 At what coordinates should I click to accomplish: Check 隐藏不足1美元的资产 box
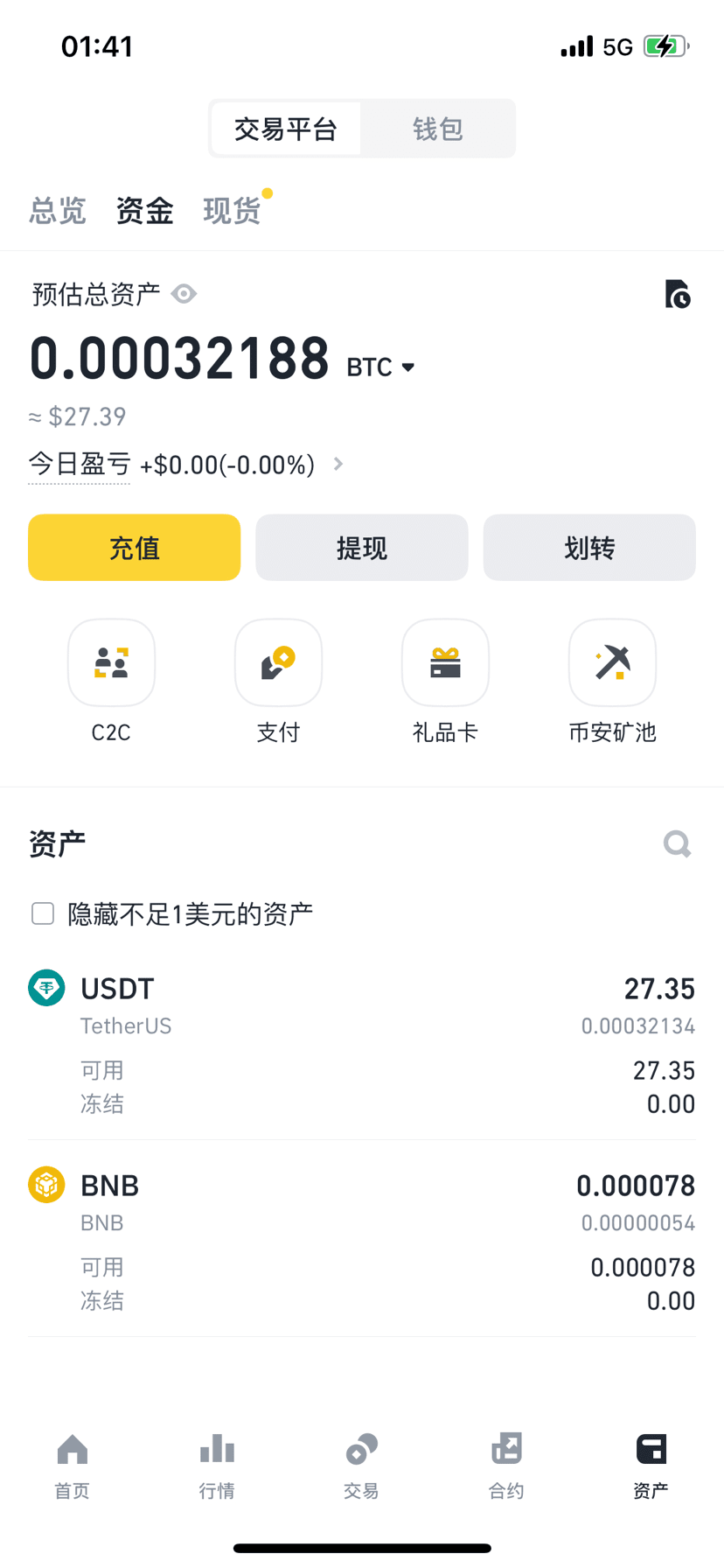point(43,913)
